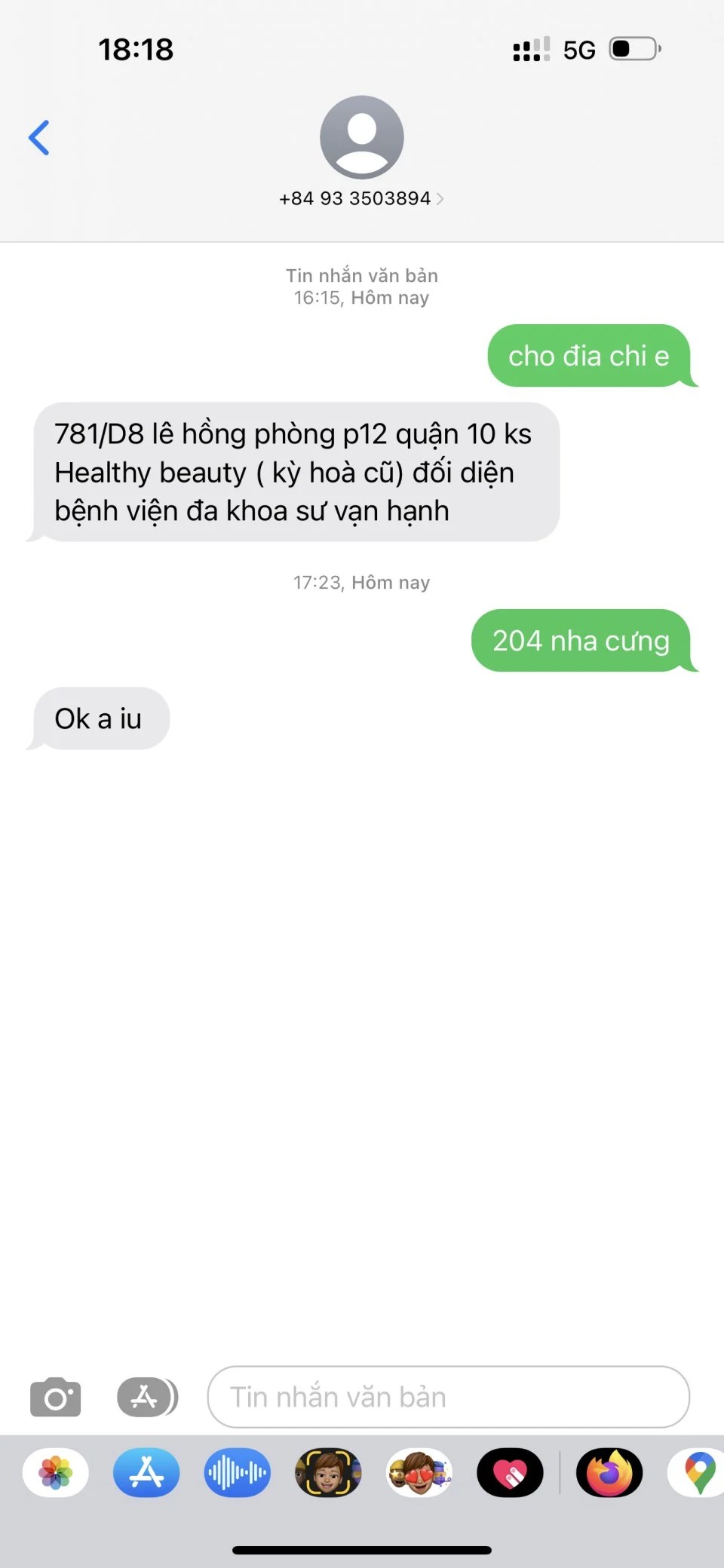Open the Digital Touch heart app
This screenshot has width=724, height=1568.
coord(510,1472)
